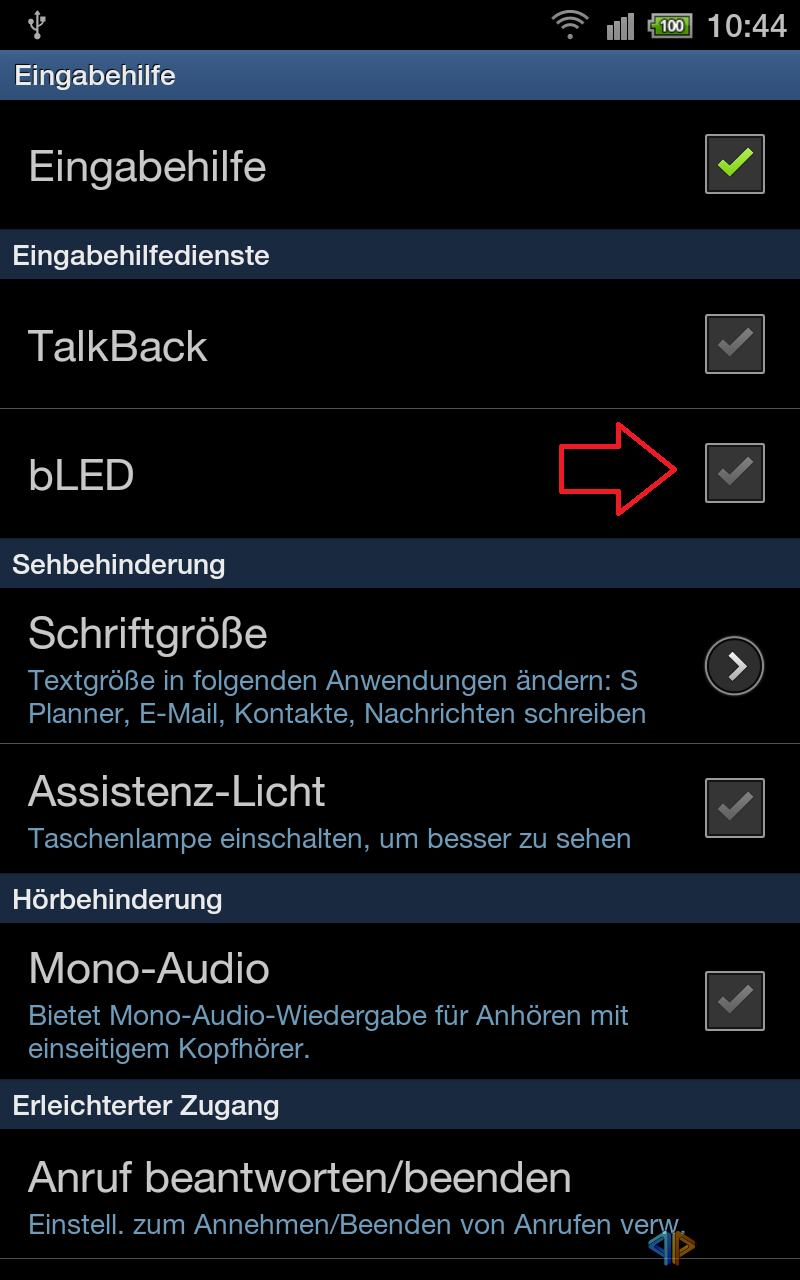This screenshot has height=1280, width=800.
Task: Enable the TalkBack service checkbox
Action: (735, 344)
